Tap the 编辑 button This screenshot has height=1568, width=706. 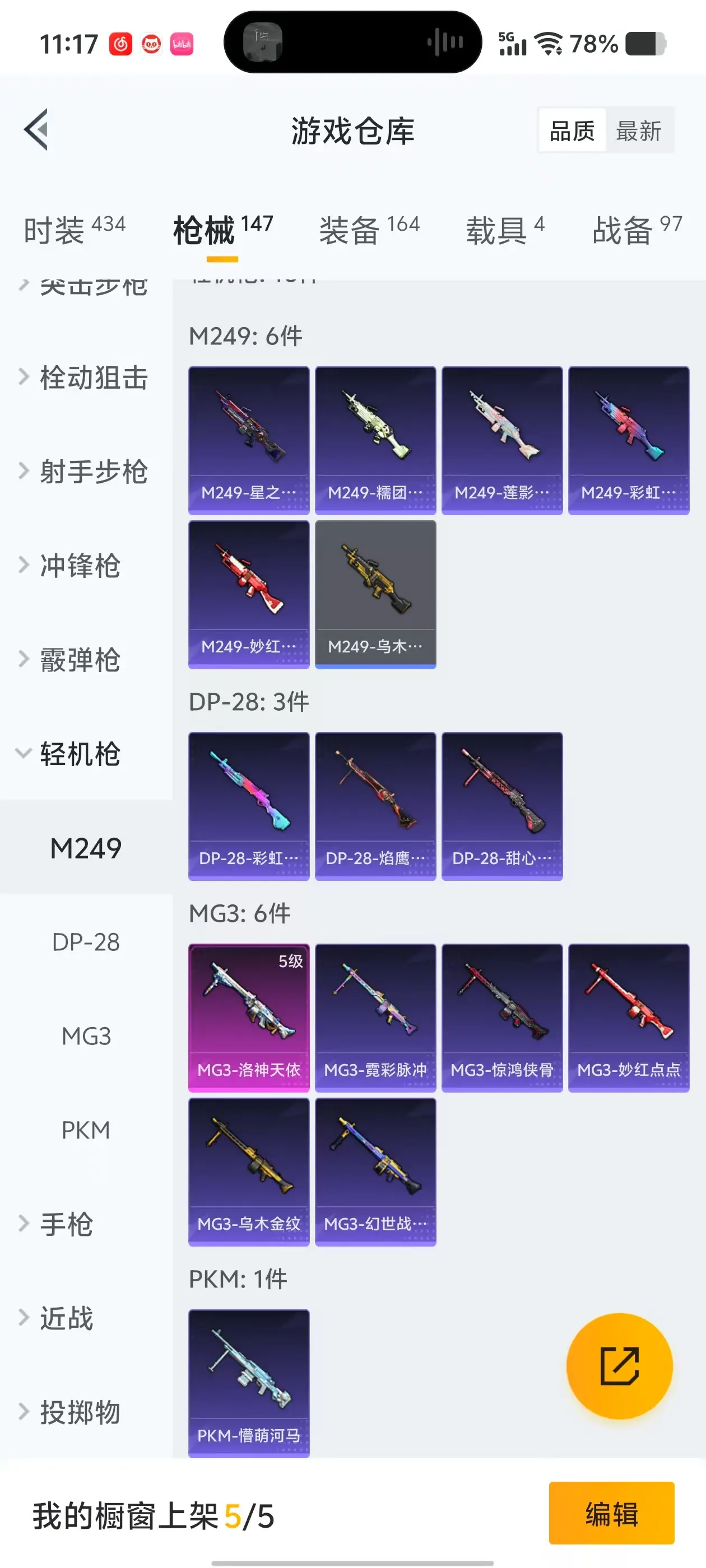click(x=611, y=1513)
